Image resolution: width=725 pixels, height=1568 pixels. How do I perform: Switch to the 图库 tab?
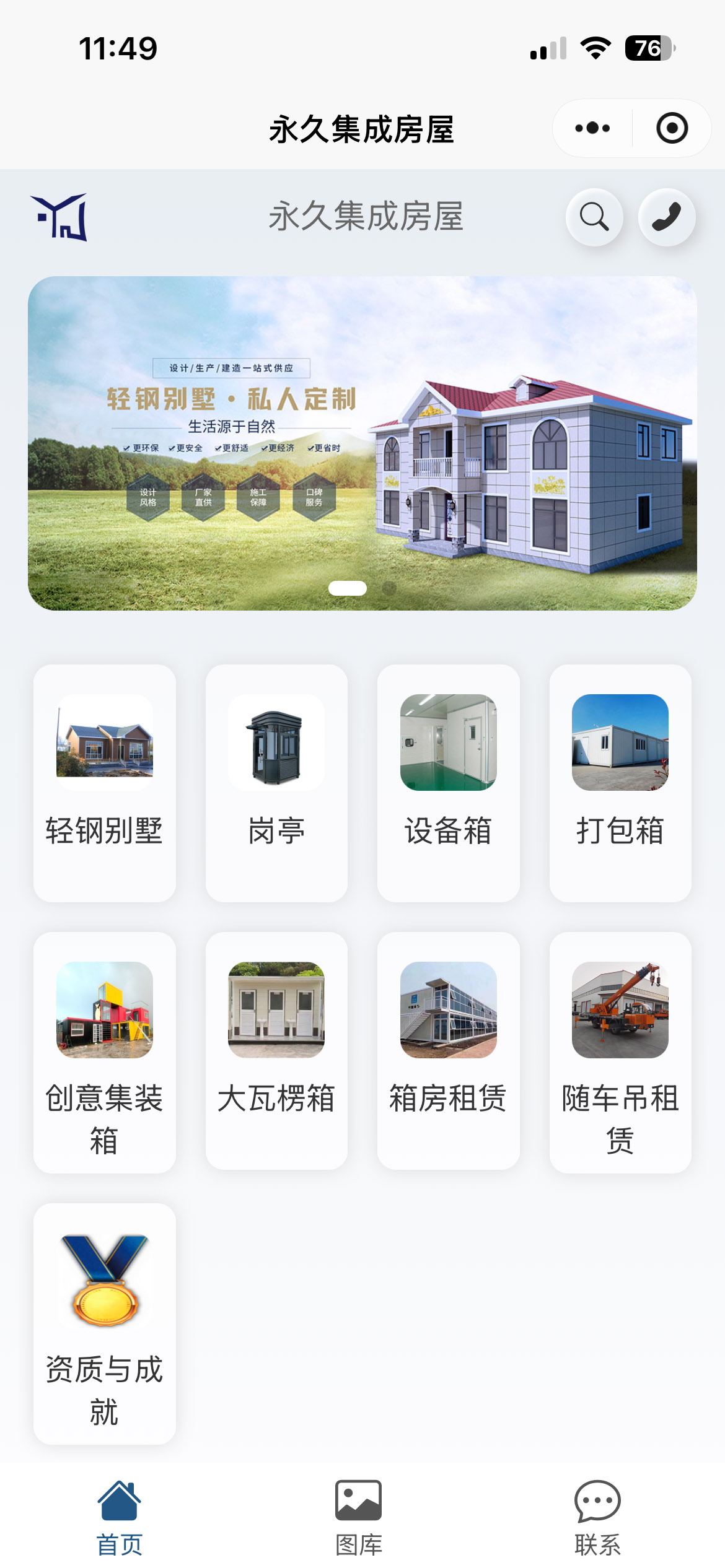(359, 1517)
